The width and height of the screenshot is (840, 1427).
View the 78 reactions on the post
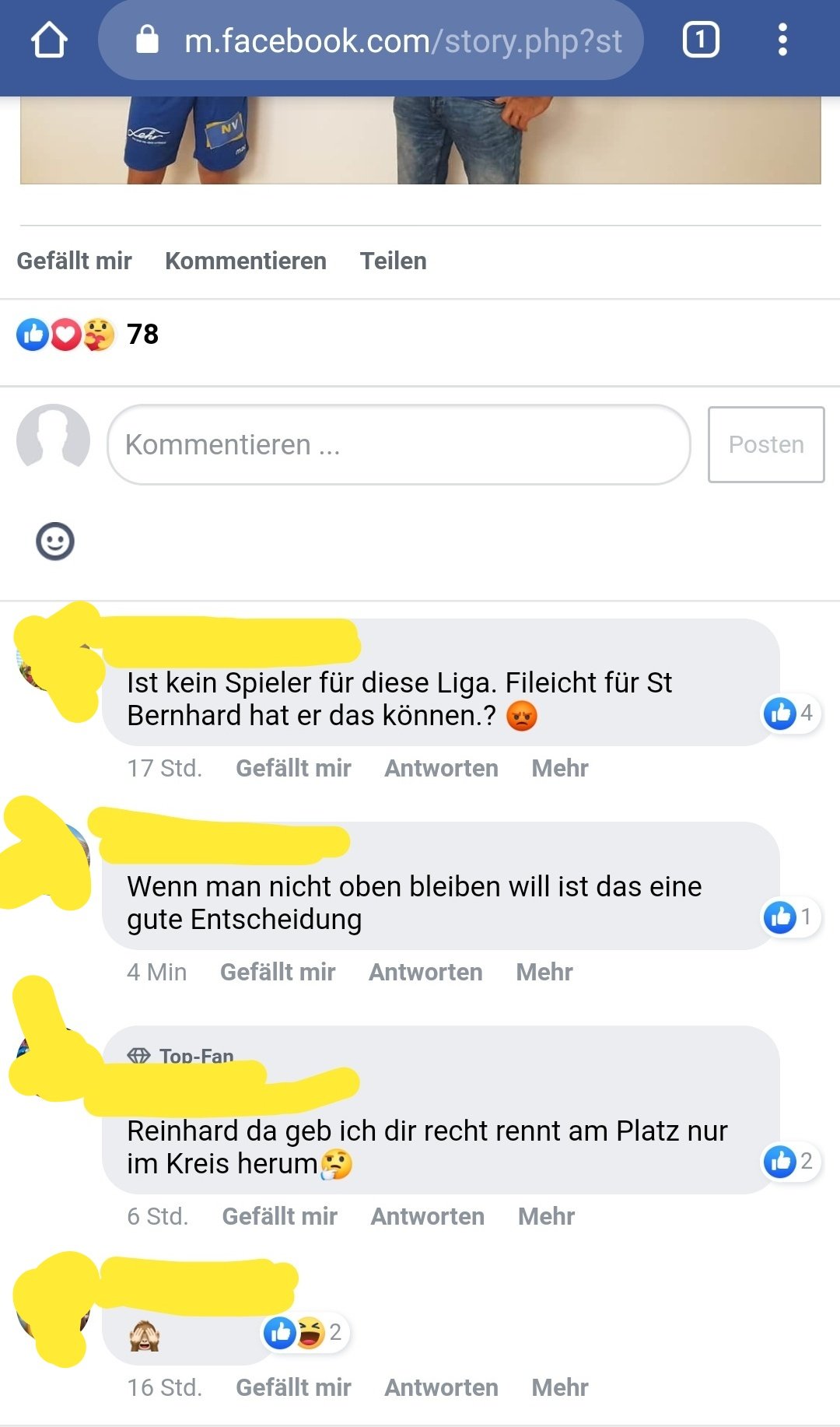pyautogui.click(x=87, y=335)
